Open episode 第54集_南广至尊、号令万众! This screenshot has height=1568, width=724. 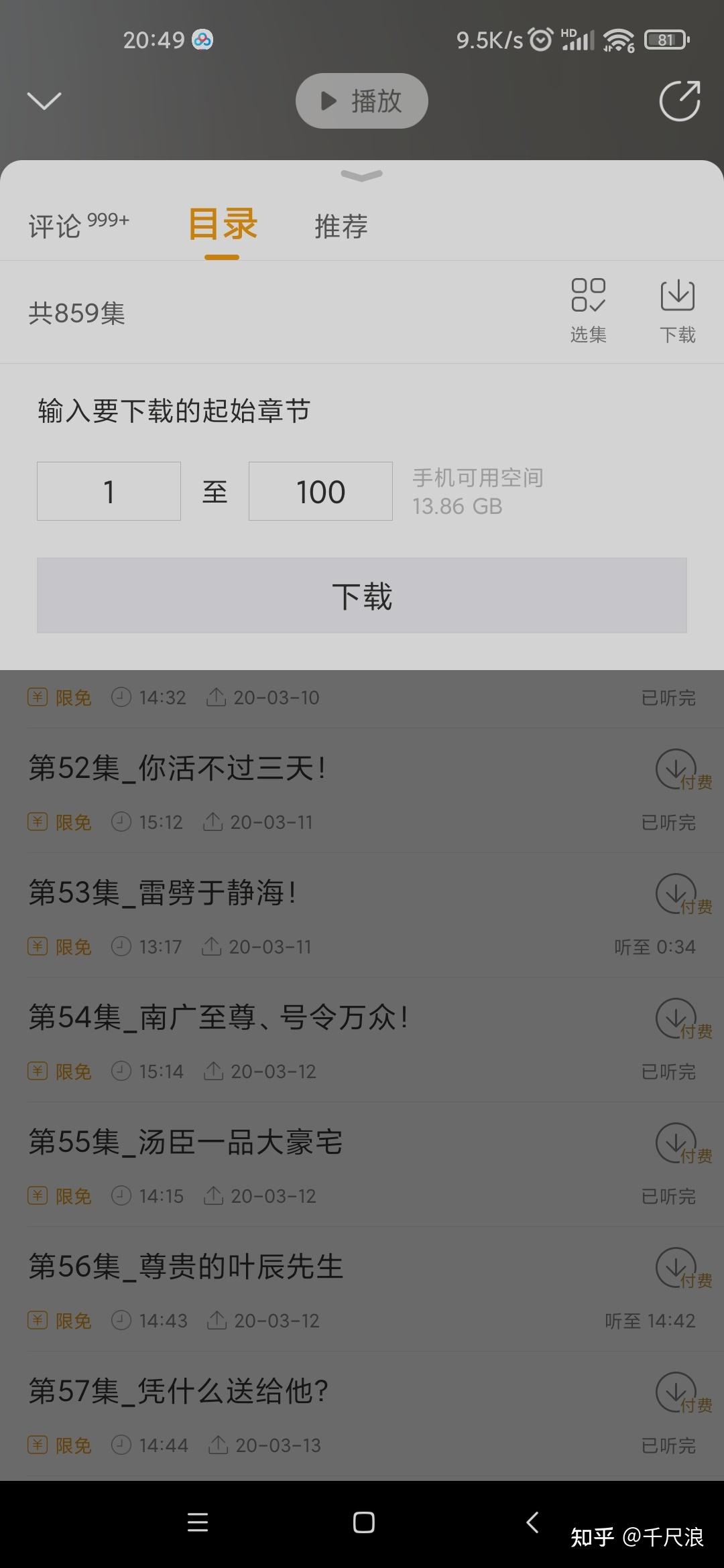pos(218,1017)
